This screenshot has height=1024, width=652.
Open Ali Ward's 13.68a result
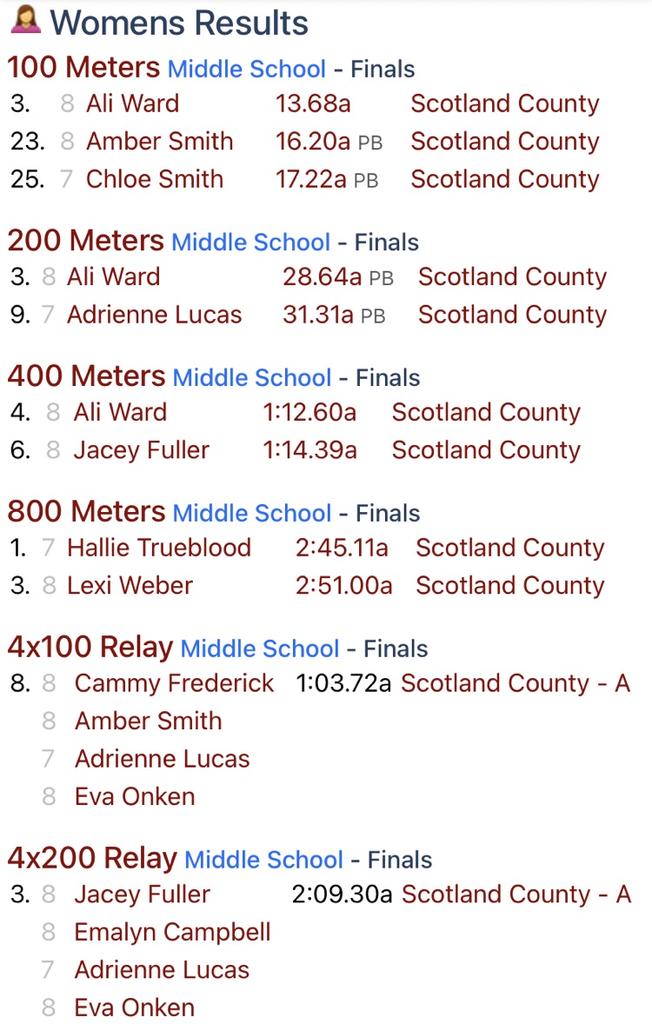313,104
